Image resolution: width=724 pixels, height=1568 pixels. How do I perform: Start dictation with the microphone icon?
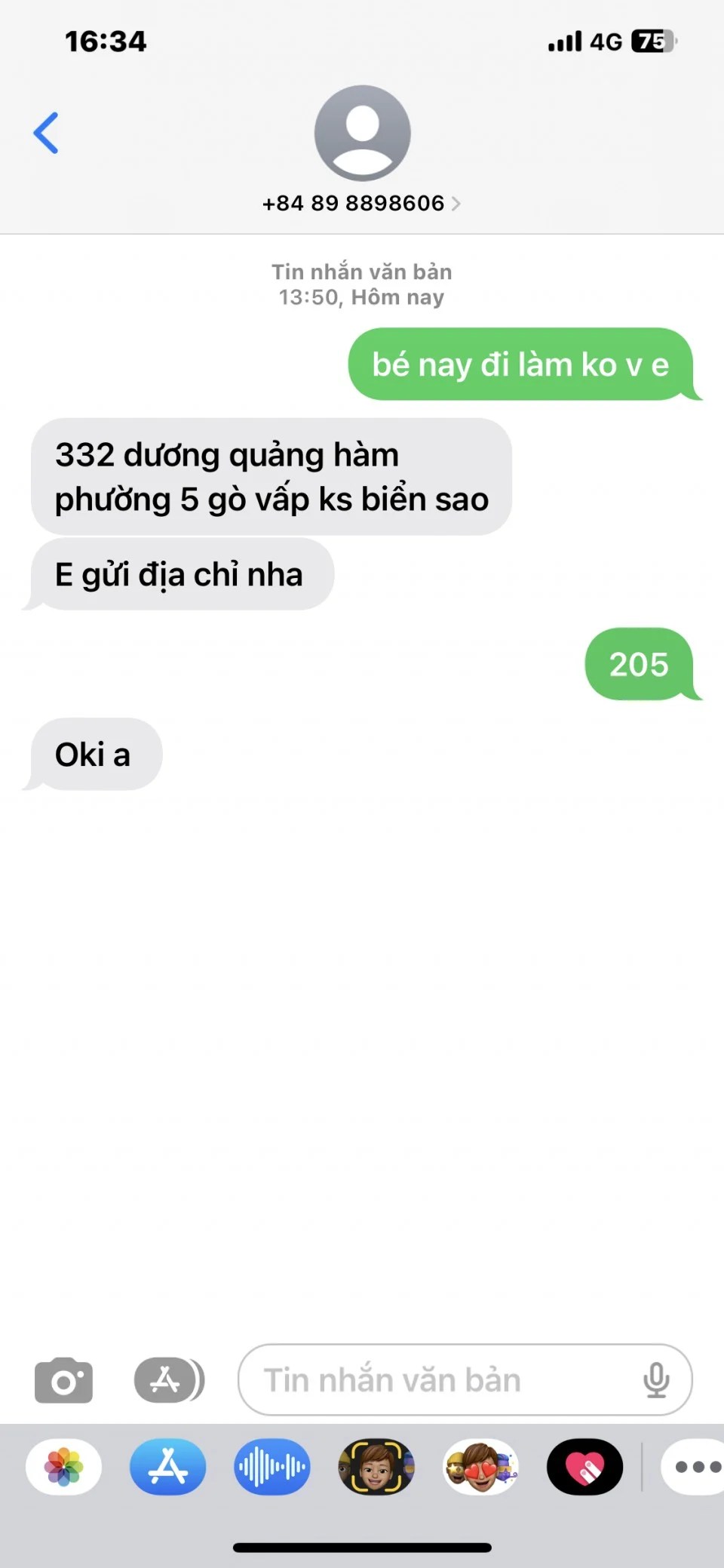[656, 1380]
